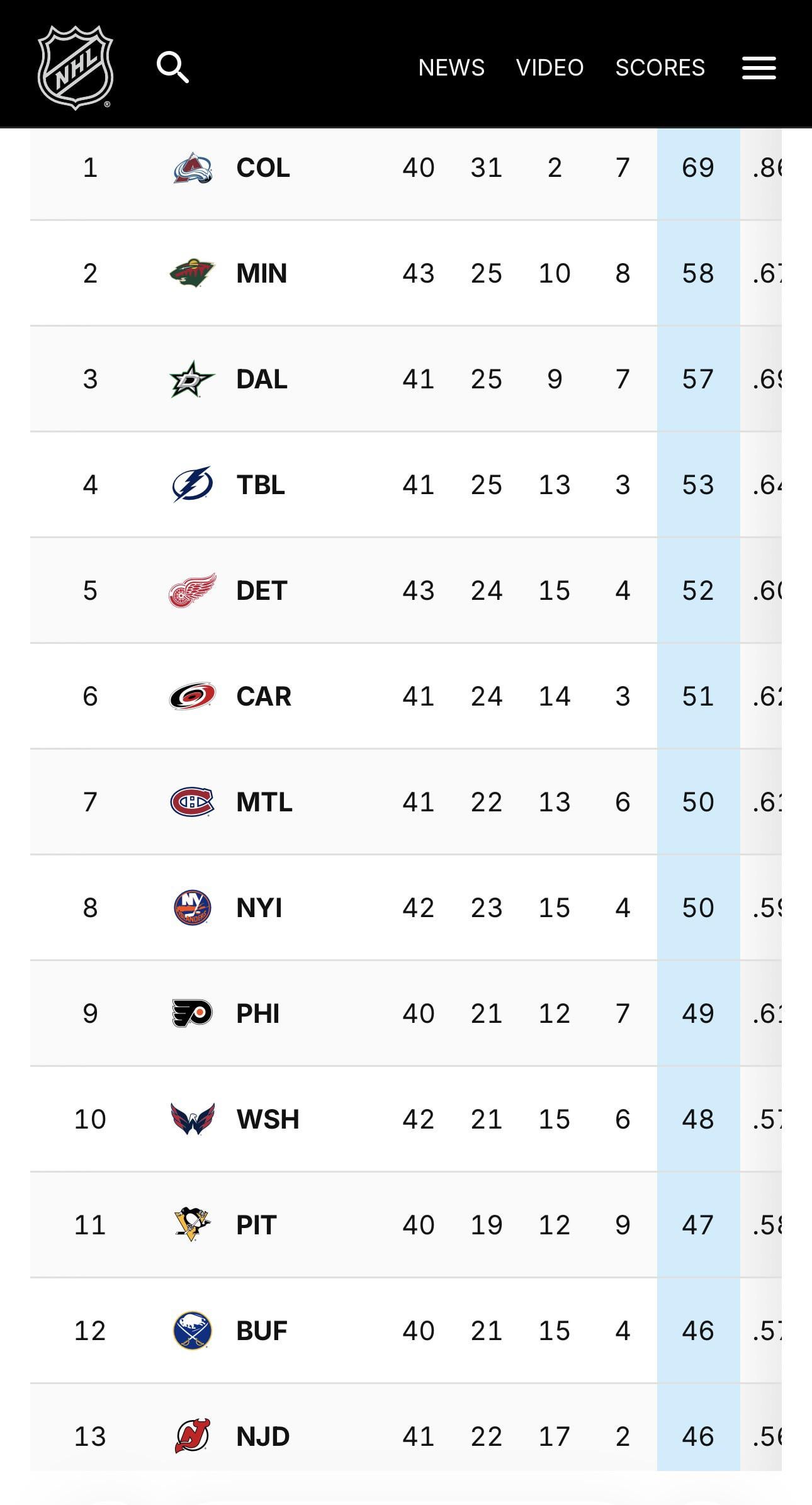The height and width of the screenshot is (1505, 812).
Task: Go to the News section
Action: [451, 67]
